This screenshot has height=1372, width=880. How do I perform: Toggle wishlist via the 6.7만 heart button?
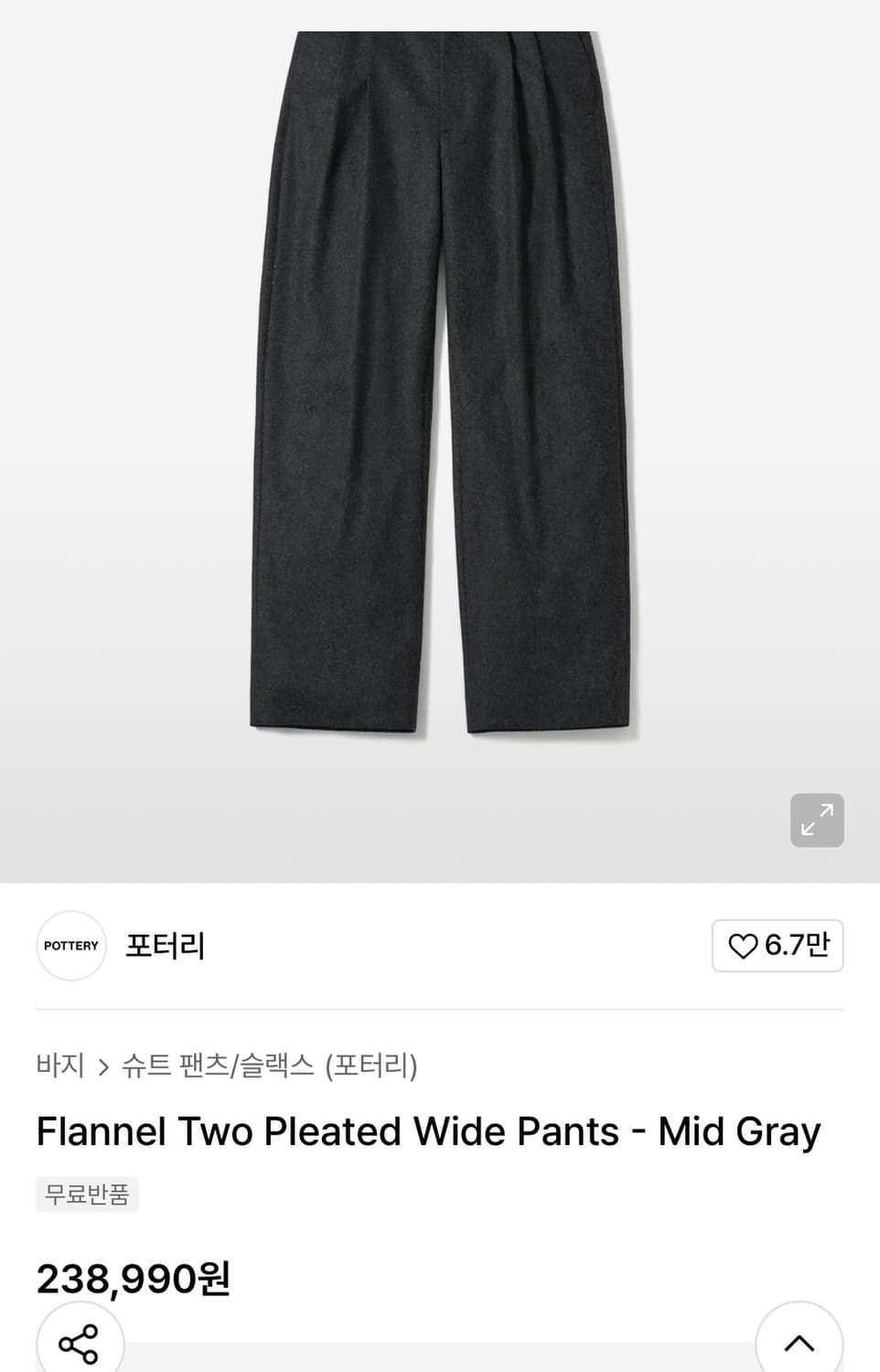pos(778,946)
